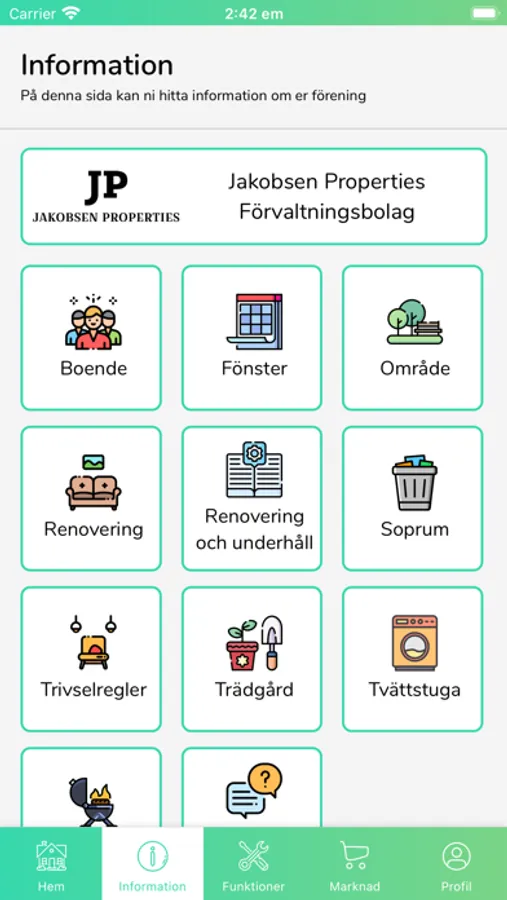Switch to the Marknad tab
The image size is (507, 900).
[355, 863]
